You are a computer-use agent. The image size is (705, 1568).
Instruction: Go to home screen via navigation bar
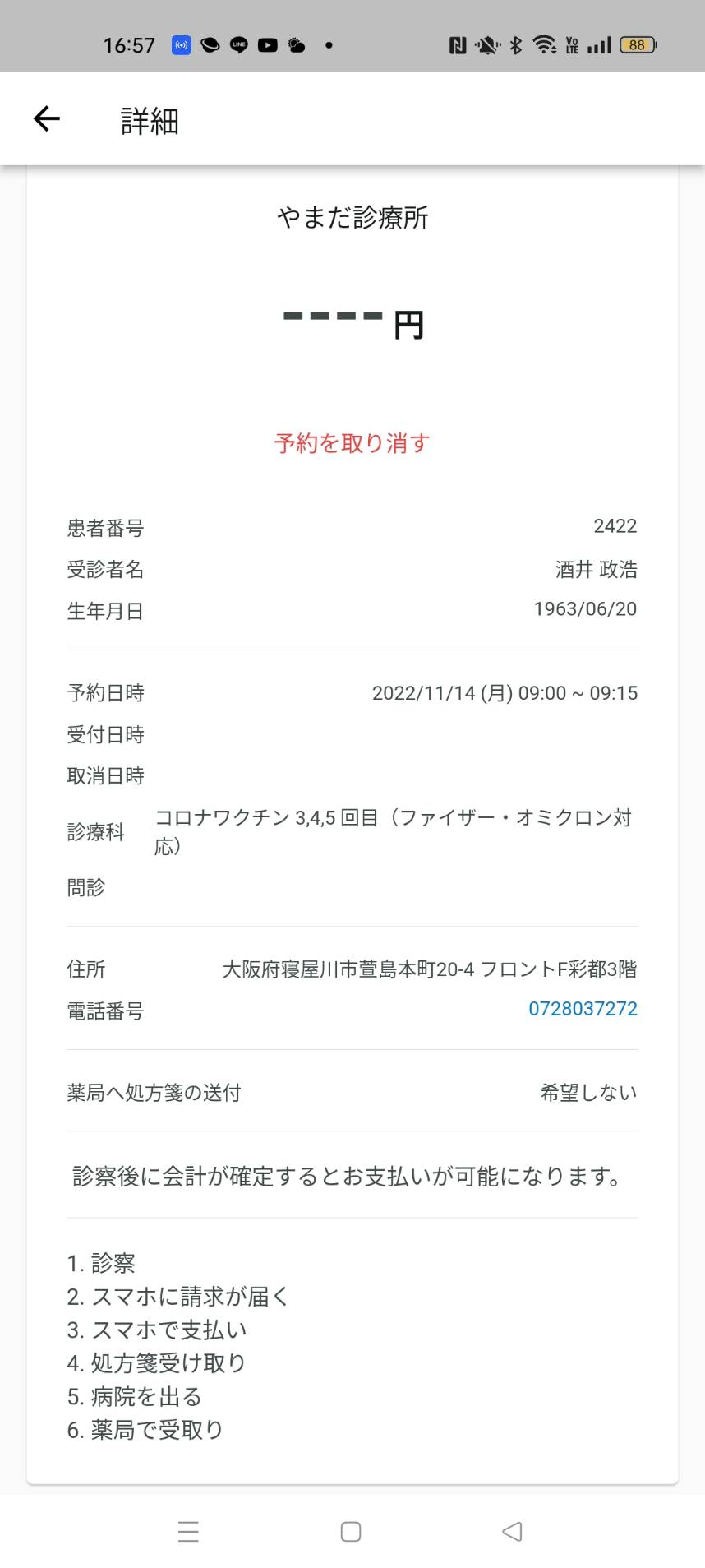point(351,1531)
